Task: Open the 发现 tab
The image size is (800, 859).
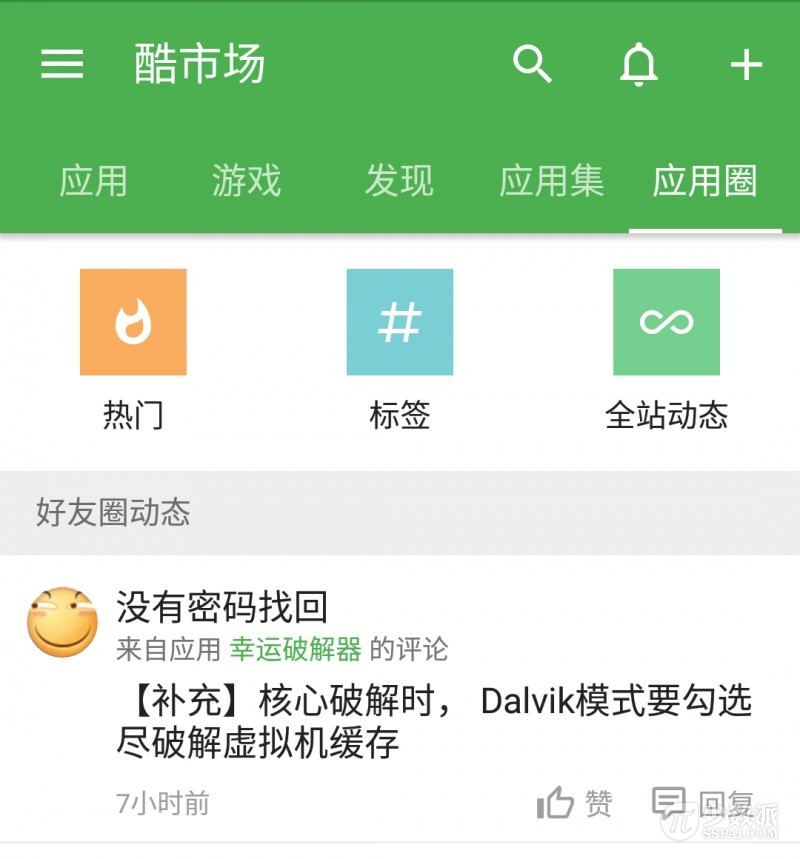Action: click(x=400, y=183)
